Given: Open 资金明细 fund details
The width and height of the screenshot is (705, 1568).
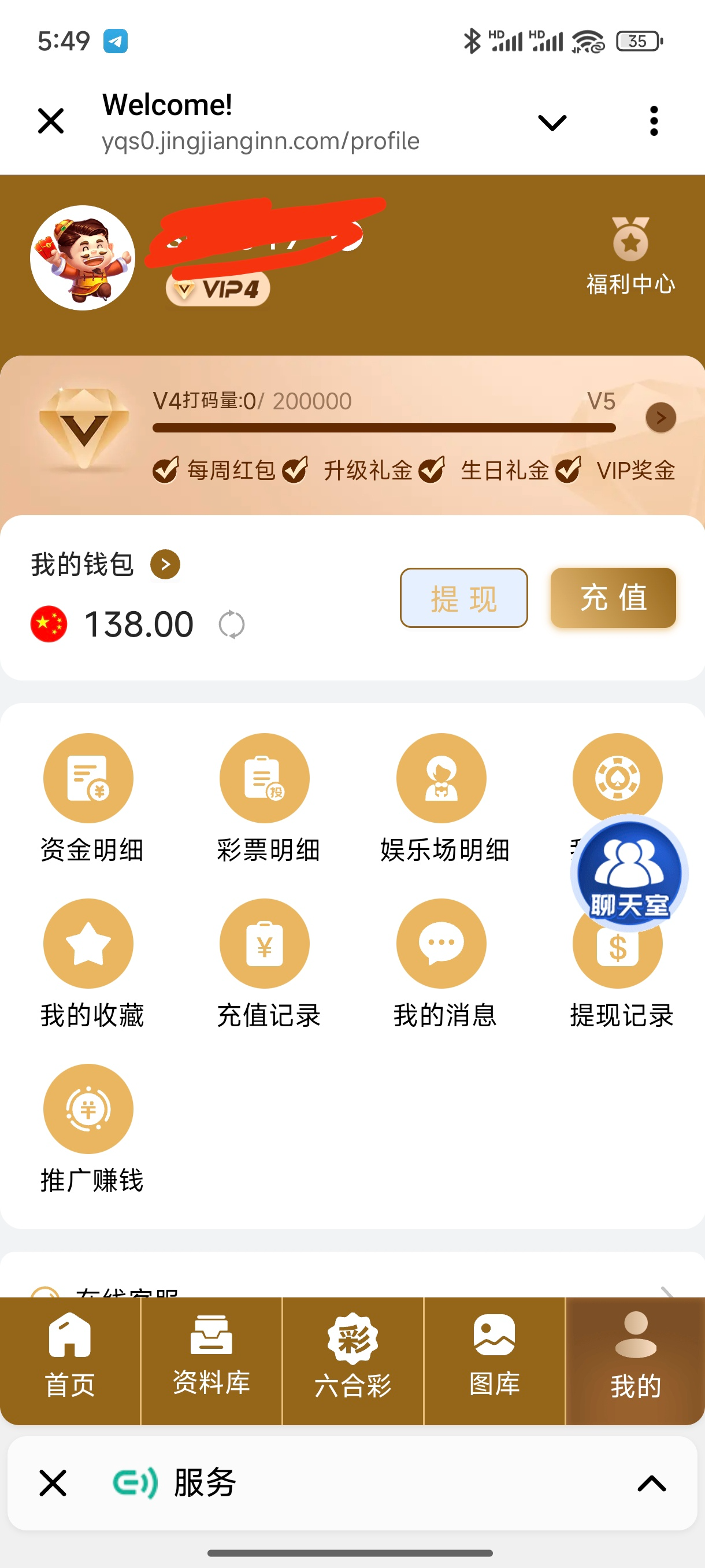Looking at the screenshot, I should tap(89, 797).
